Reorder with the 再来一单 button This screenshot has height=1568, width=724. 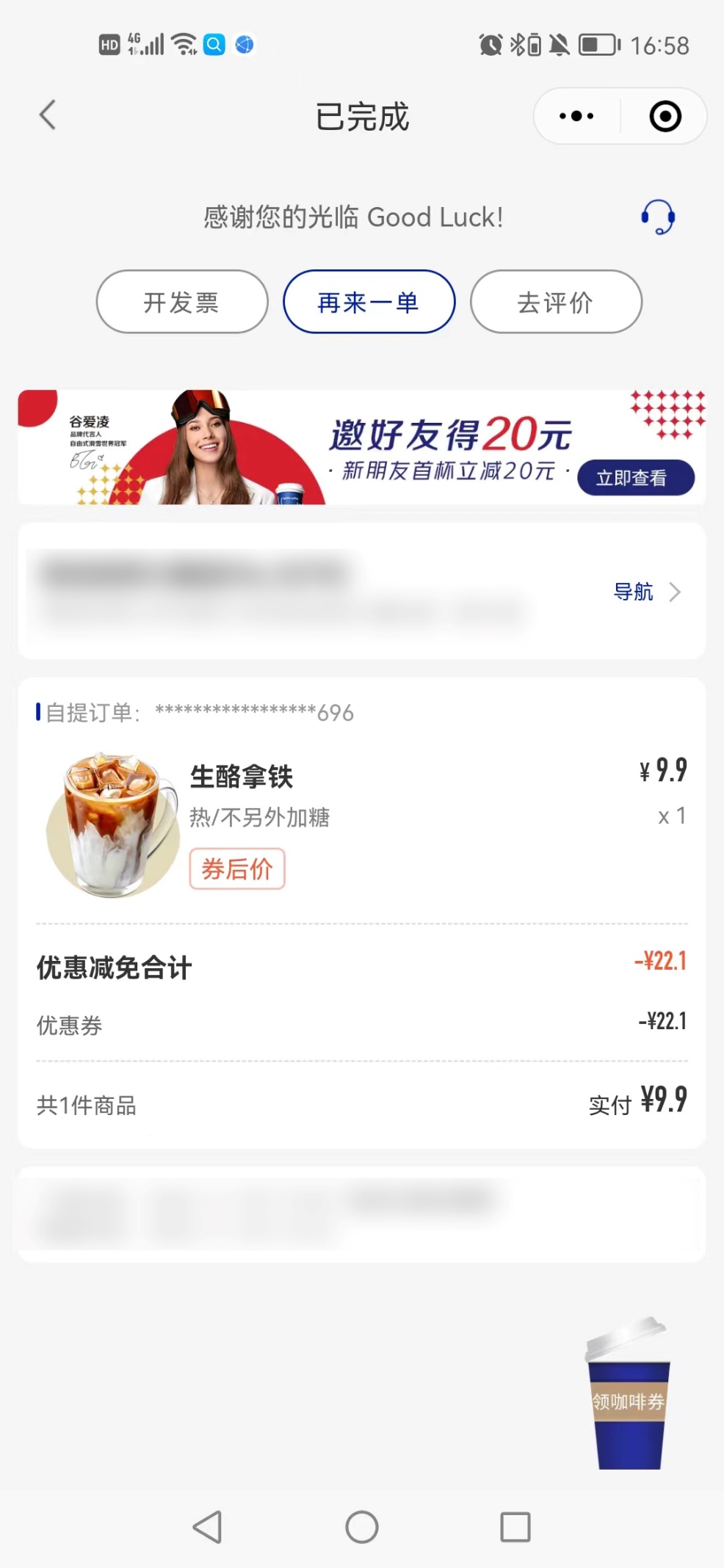(369, 302)
